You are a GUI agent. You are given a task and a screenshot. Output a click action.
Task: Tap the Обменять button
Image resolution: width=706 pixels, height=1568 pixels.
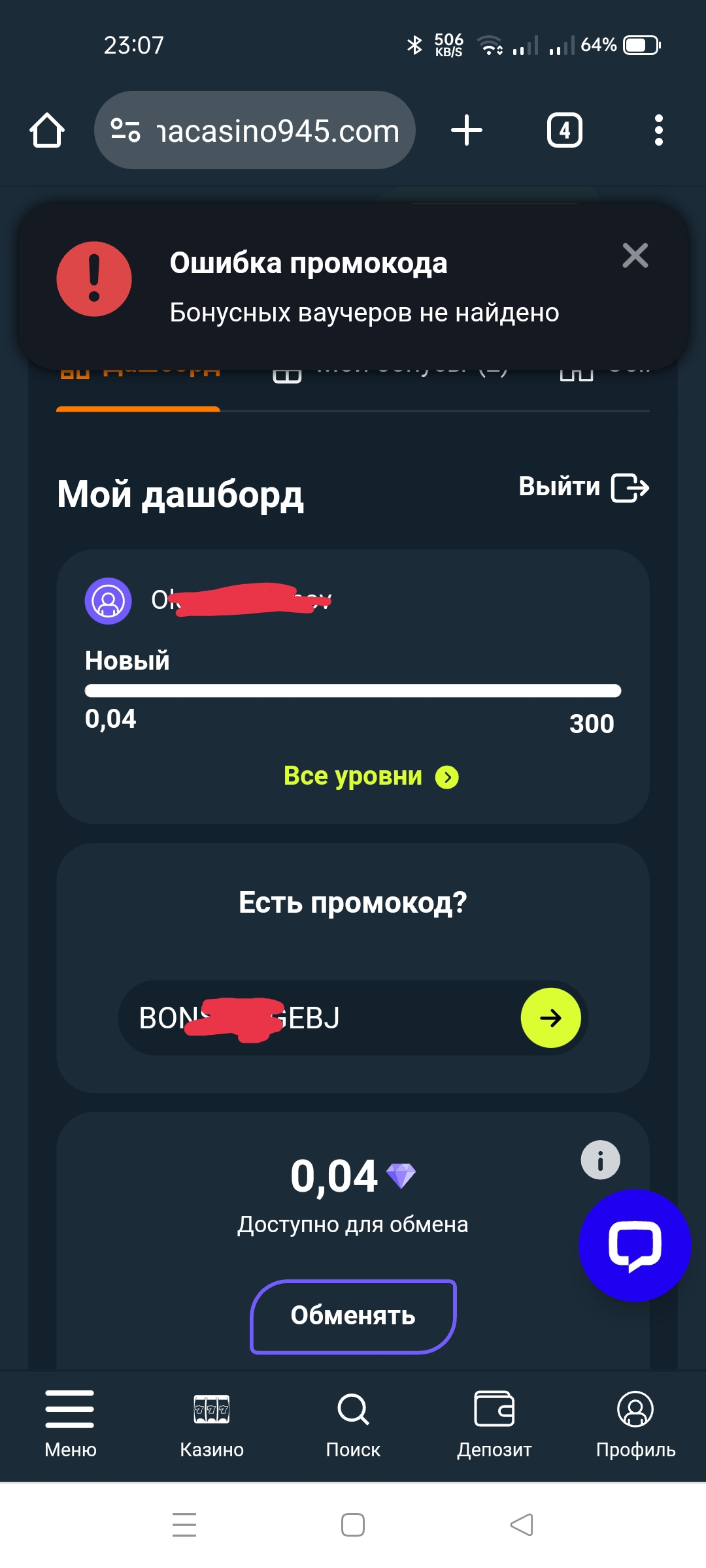point(353,1316)
